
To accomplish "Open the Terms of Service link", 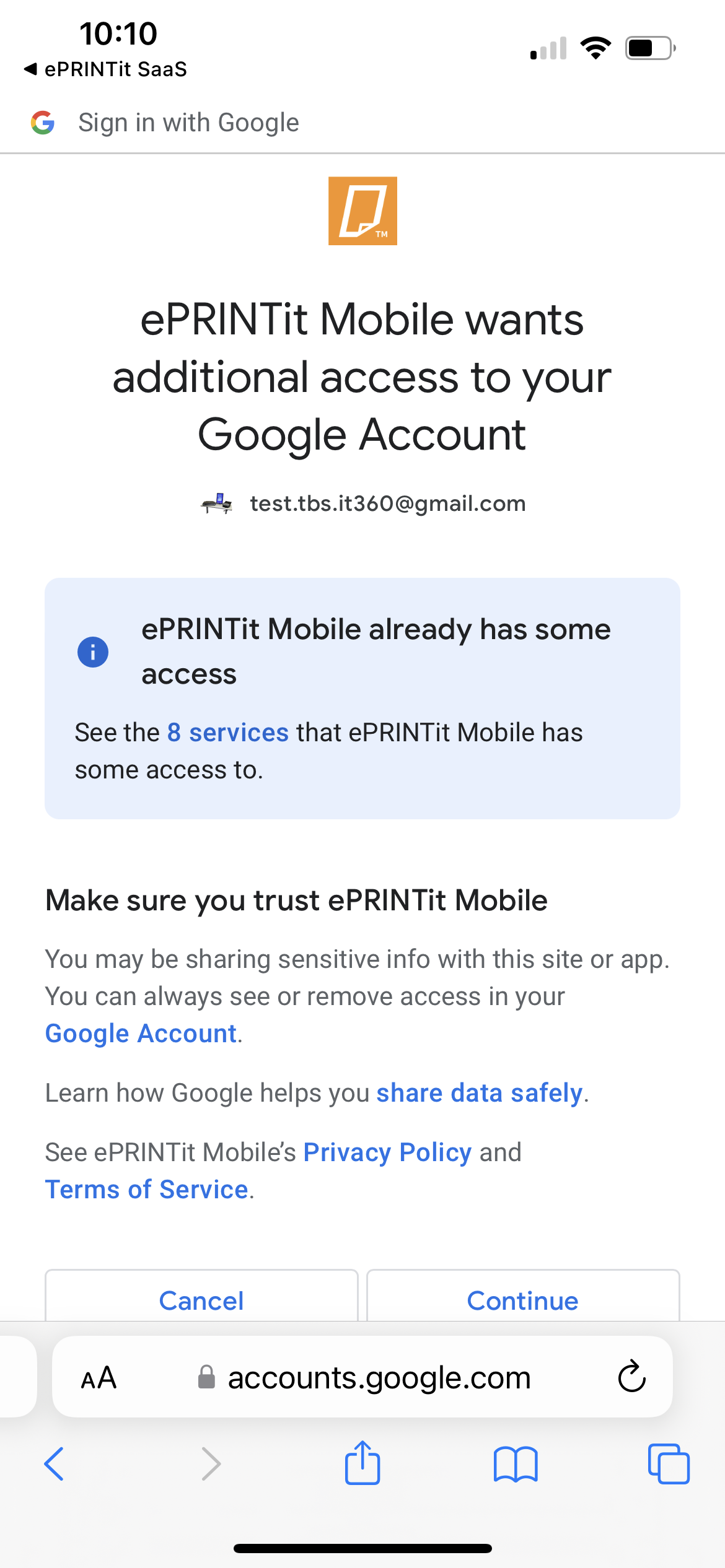I will tap(147, 1190).
